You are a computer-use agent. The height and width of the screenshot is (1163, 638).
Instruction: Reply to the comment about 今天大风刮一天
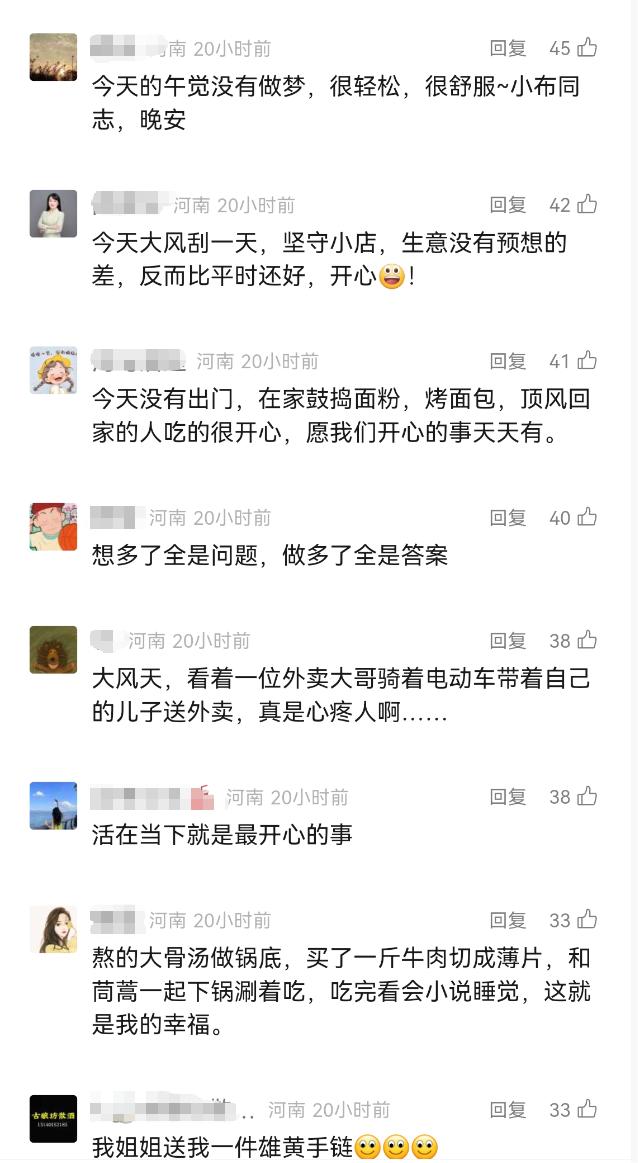[x=507, y=205]
